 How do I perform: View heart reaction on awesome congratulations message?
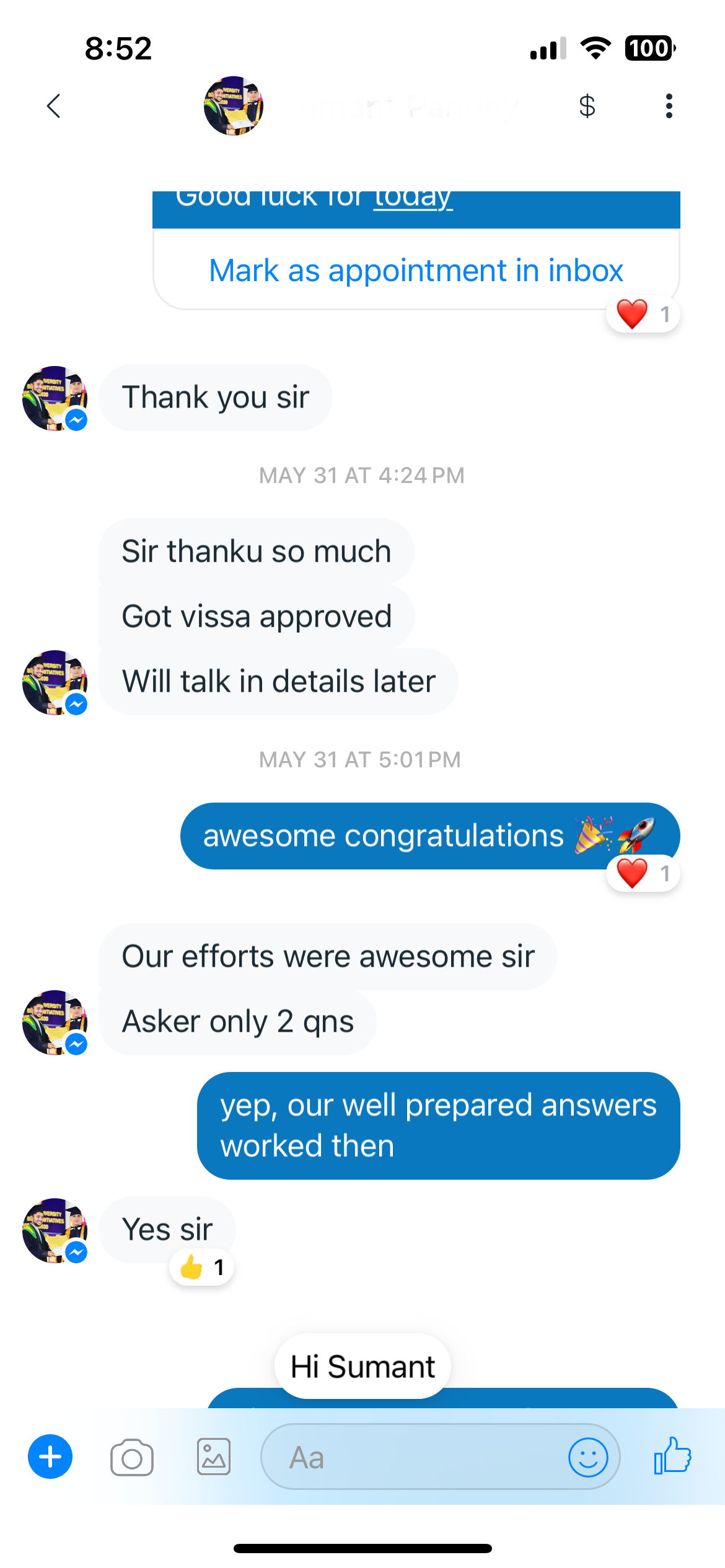pyautogui.click(x=643, y=874)
